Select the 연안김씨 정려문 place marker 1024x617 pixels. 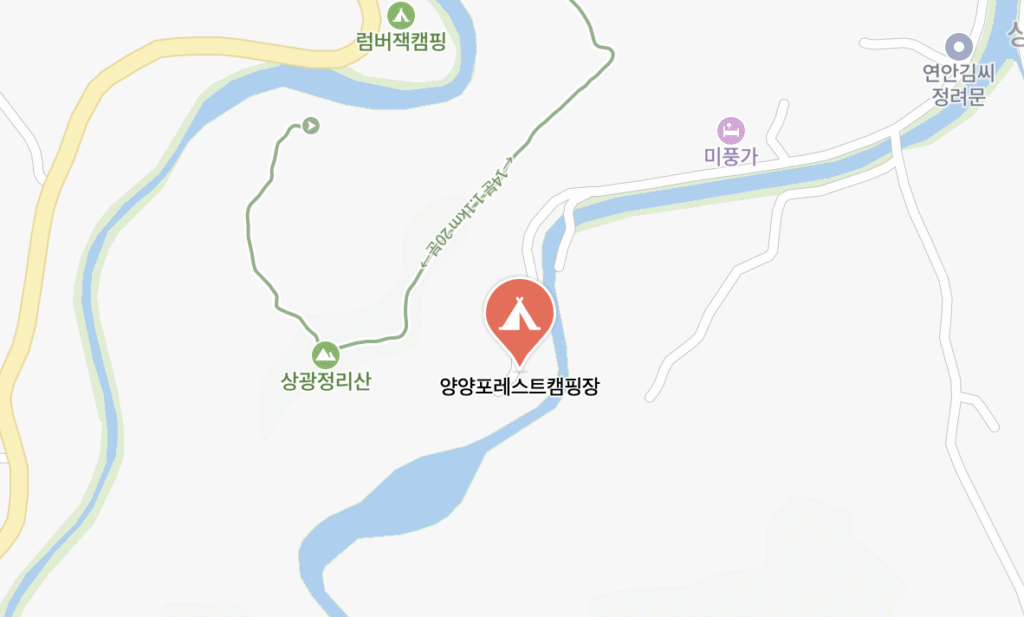[959, 46]
